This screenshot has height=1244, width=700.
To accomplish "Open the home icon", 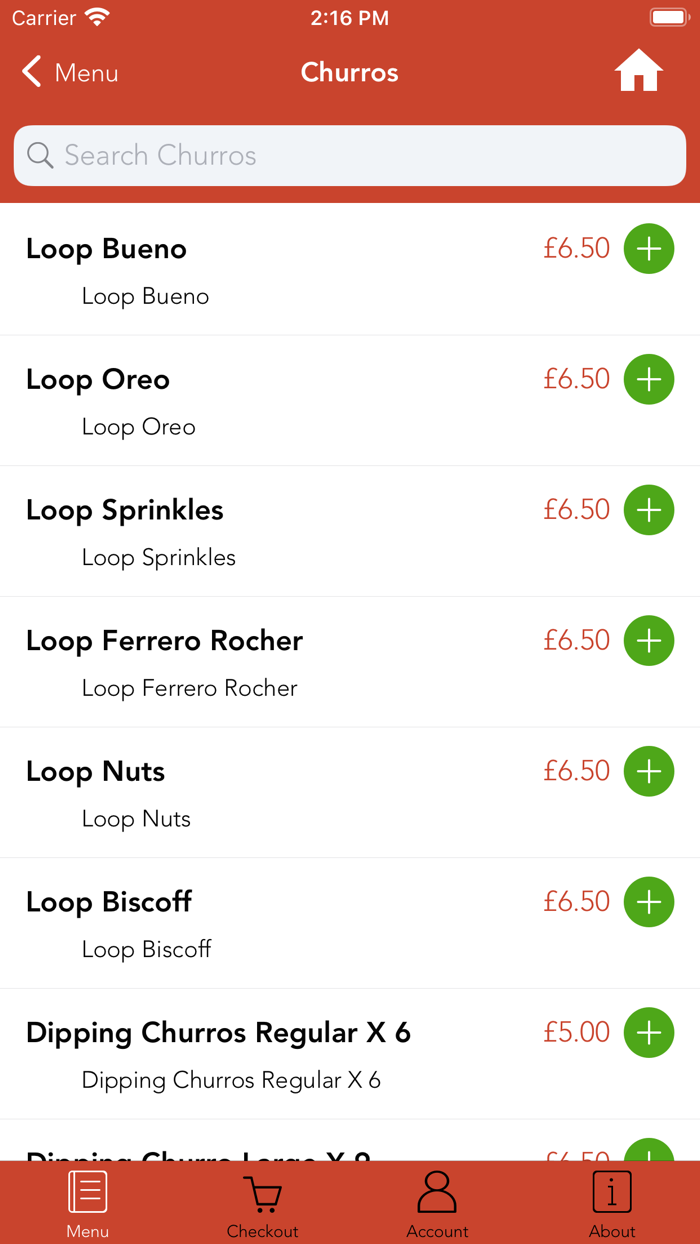I will tap(638, 72).
